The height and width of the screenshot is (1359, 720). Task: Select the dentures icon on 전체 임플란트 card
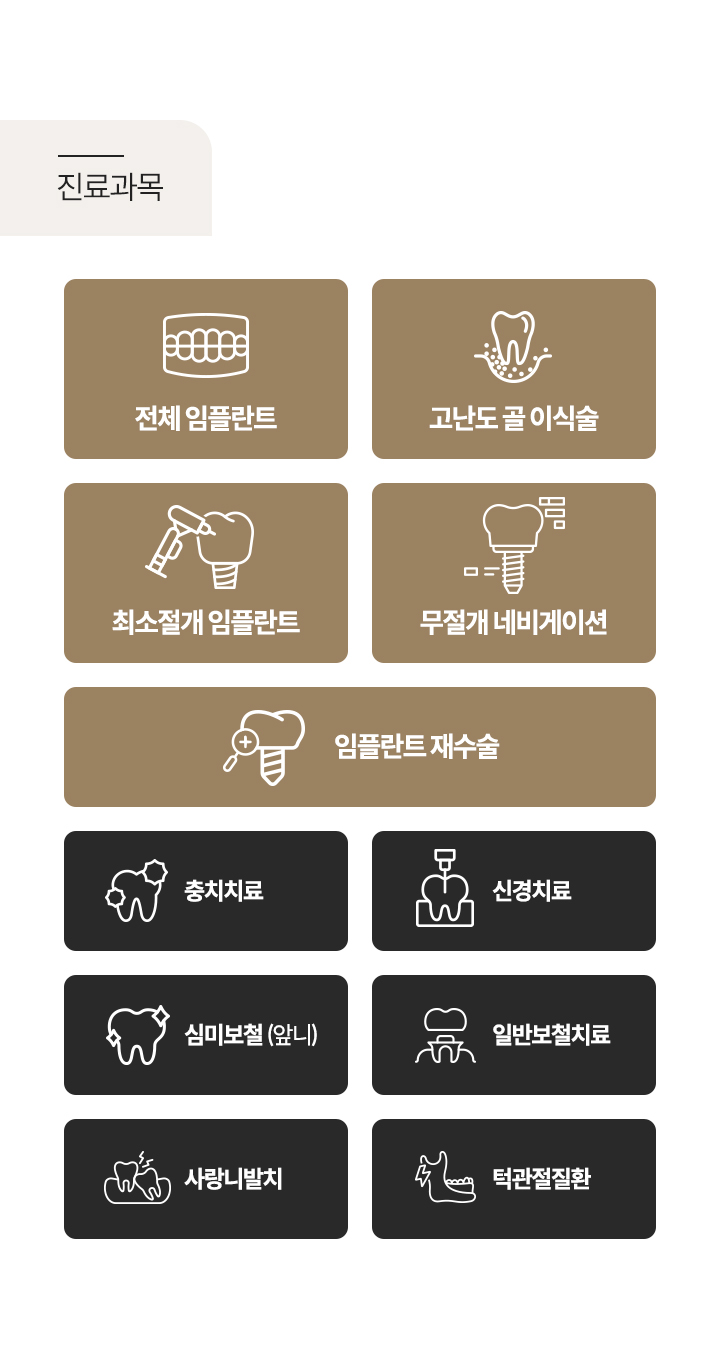pyautogui.click(x=205, y=344)
